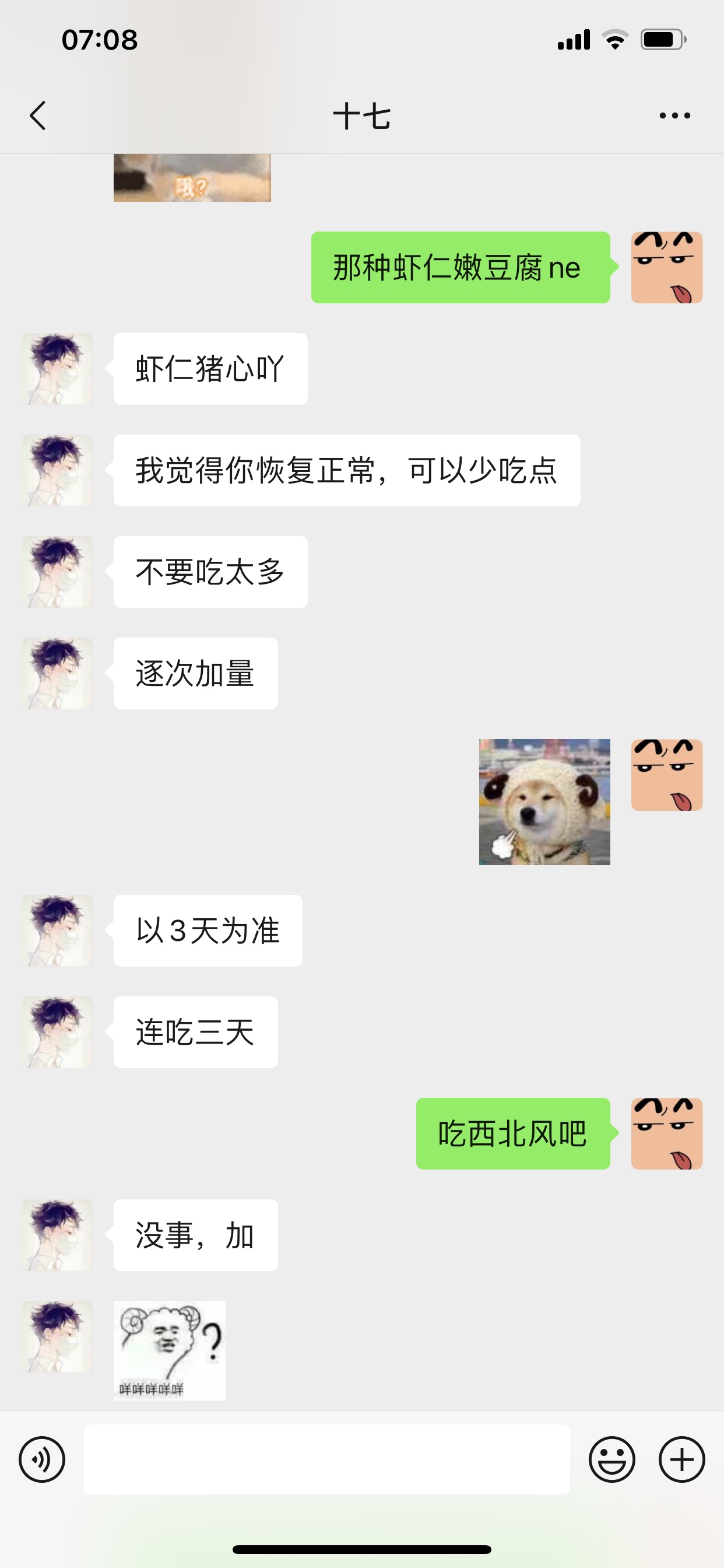Open the sheep meme sticker with question mark
Image resolution: width=724 pixels, height=1568 pixels.
pyautogui.click(x=169, y=1350)
